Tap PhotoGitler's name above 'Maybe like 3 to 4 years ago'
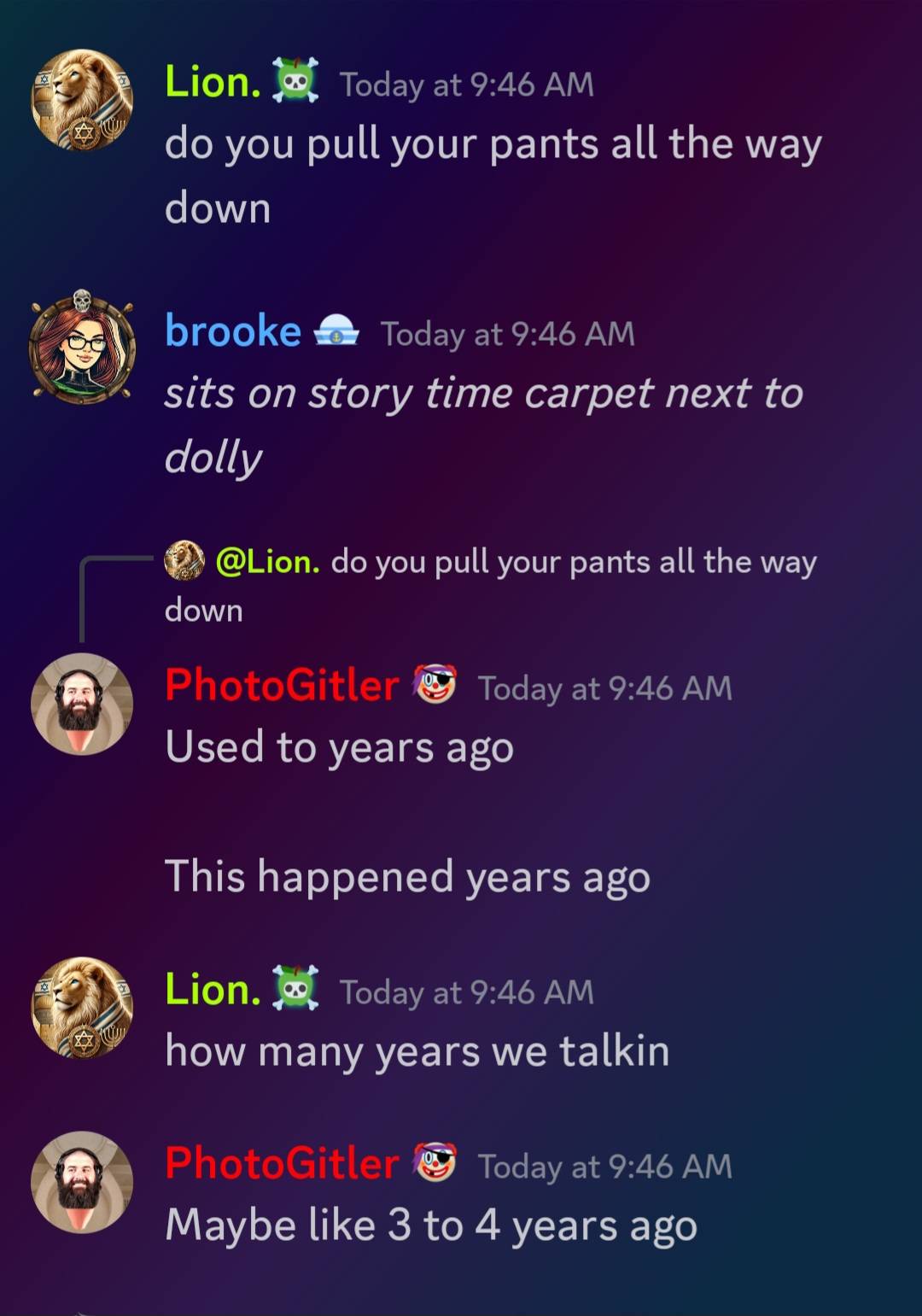Screen dimensions: 922x1316 [282, 1163]
